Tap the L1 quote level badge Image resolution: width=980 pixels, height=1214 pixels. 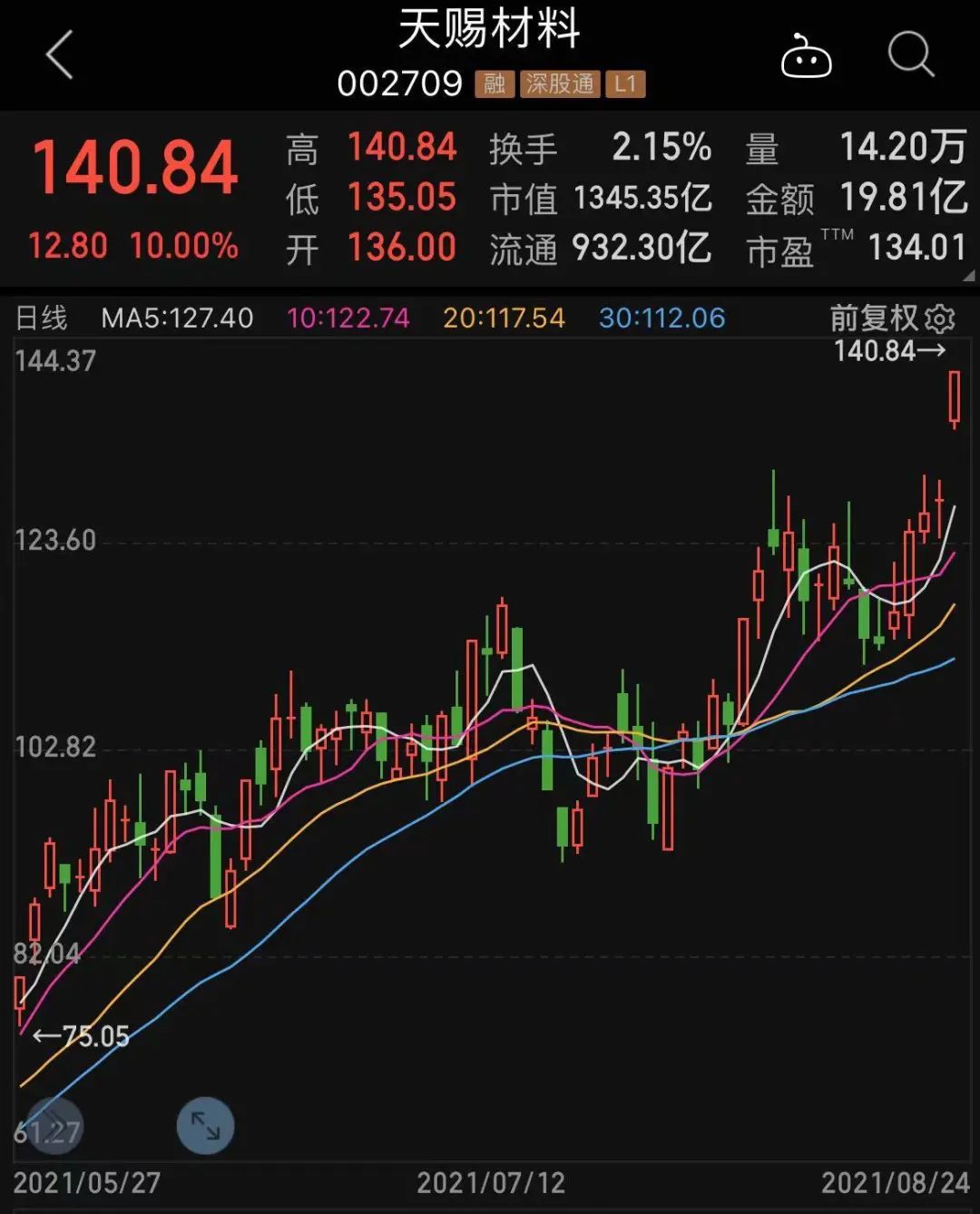pyautogui.click(x=625, y=83)
